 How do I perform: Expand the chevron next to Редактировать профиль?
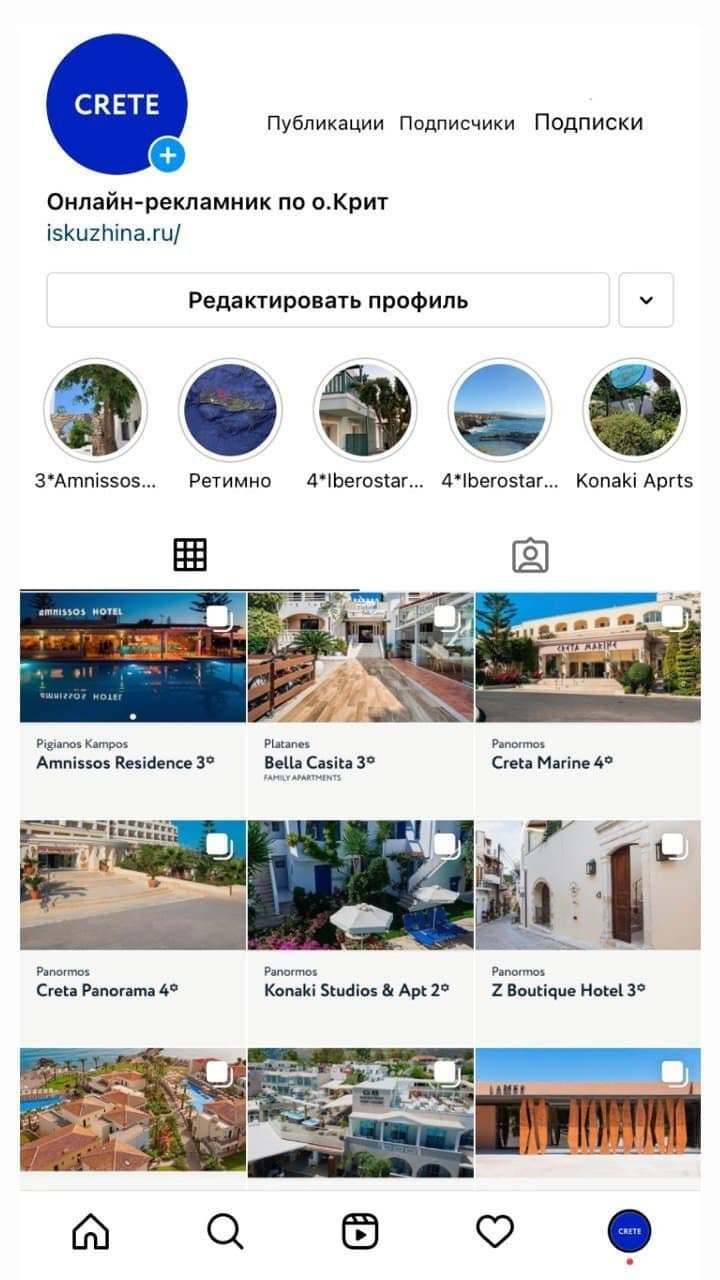tap(646, 299)
